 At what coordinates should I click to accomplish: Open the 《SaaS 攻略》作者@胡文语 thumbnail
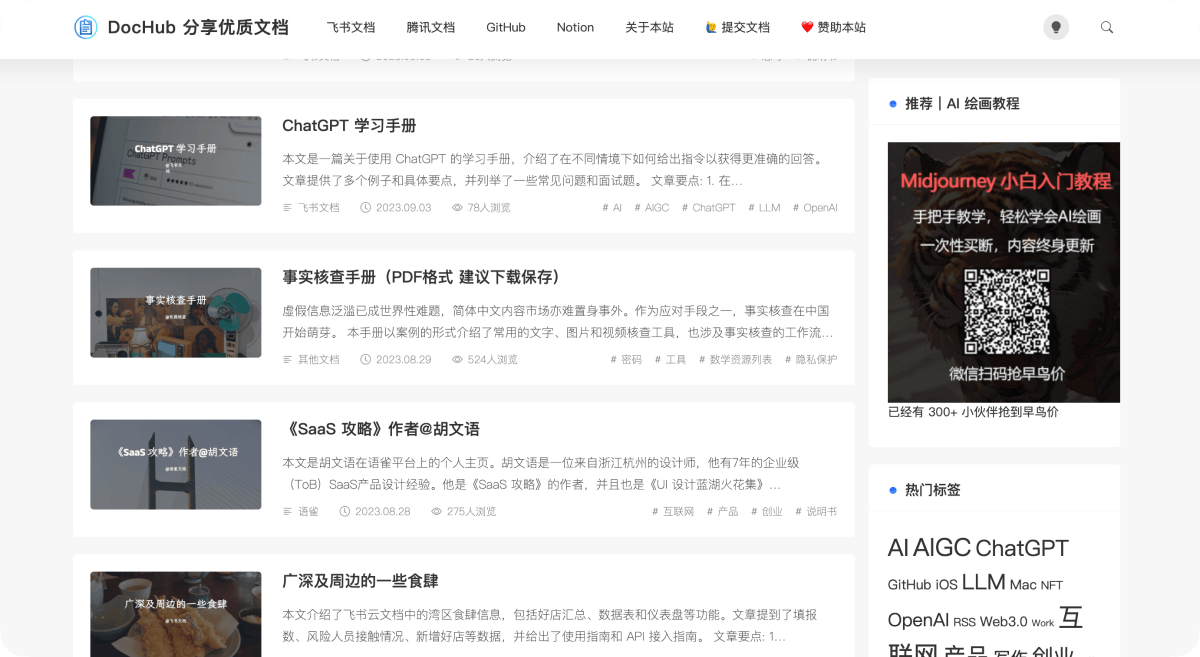(176, 464)
